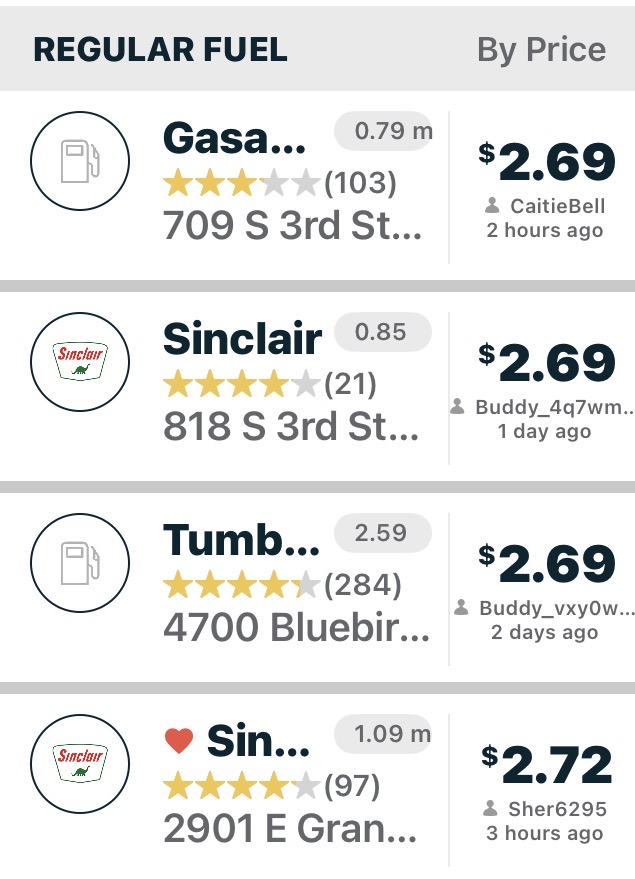Image resolution: width=635 pixels, height=879 pixels.
Task: Open the Gasa... station at 709 S 3rd St
Action: point(234,140)
